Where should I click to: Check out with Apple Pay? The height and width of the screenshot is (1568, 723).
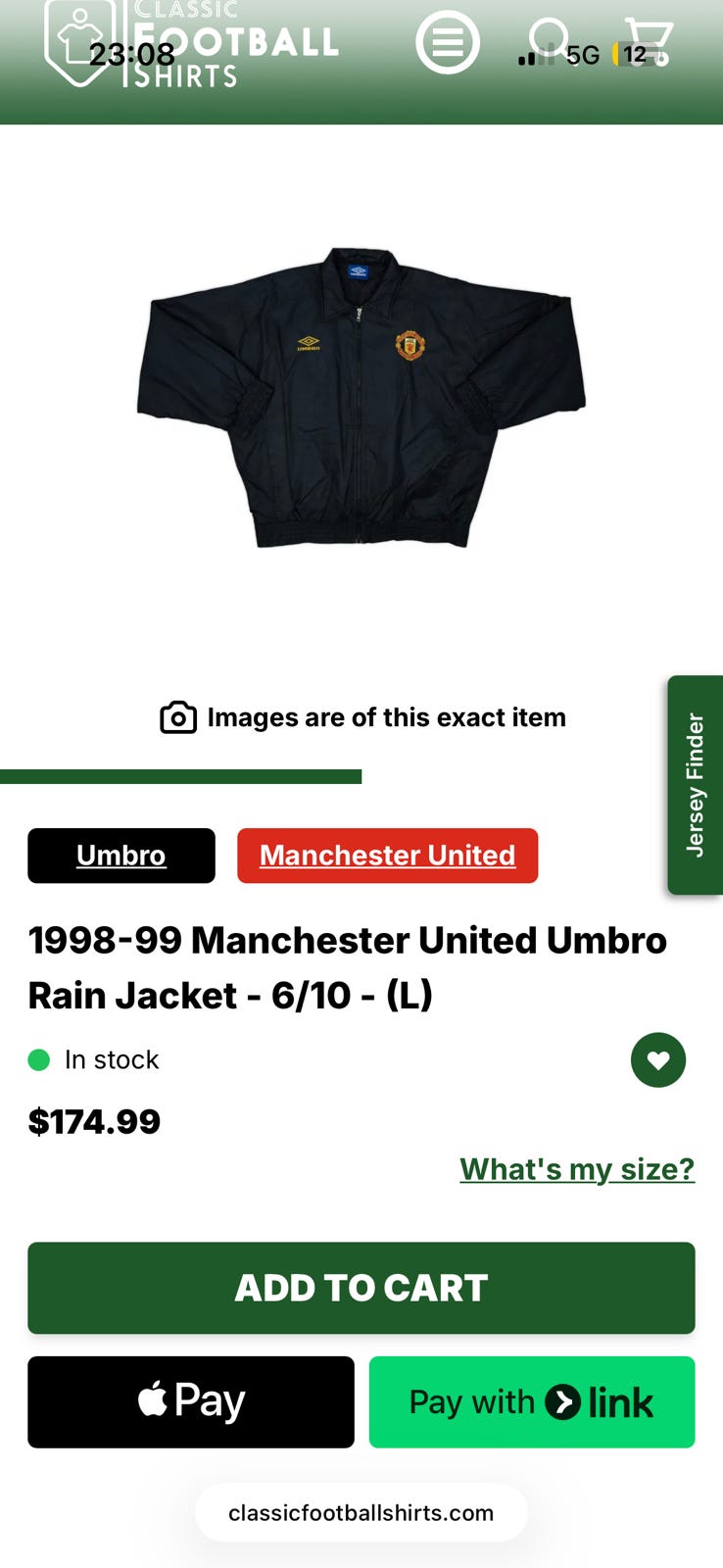[191, 1401]
